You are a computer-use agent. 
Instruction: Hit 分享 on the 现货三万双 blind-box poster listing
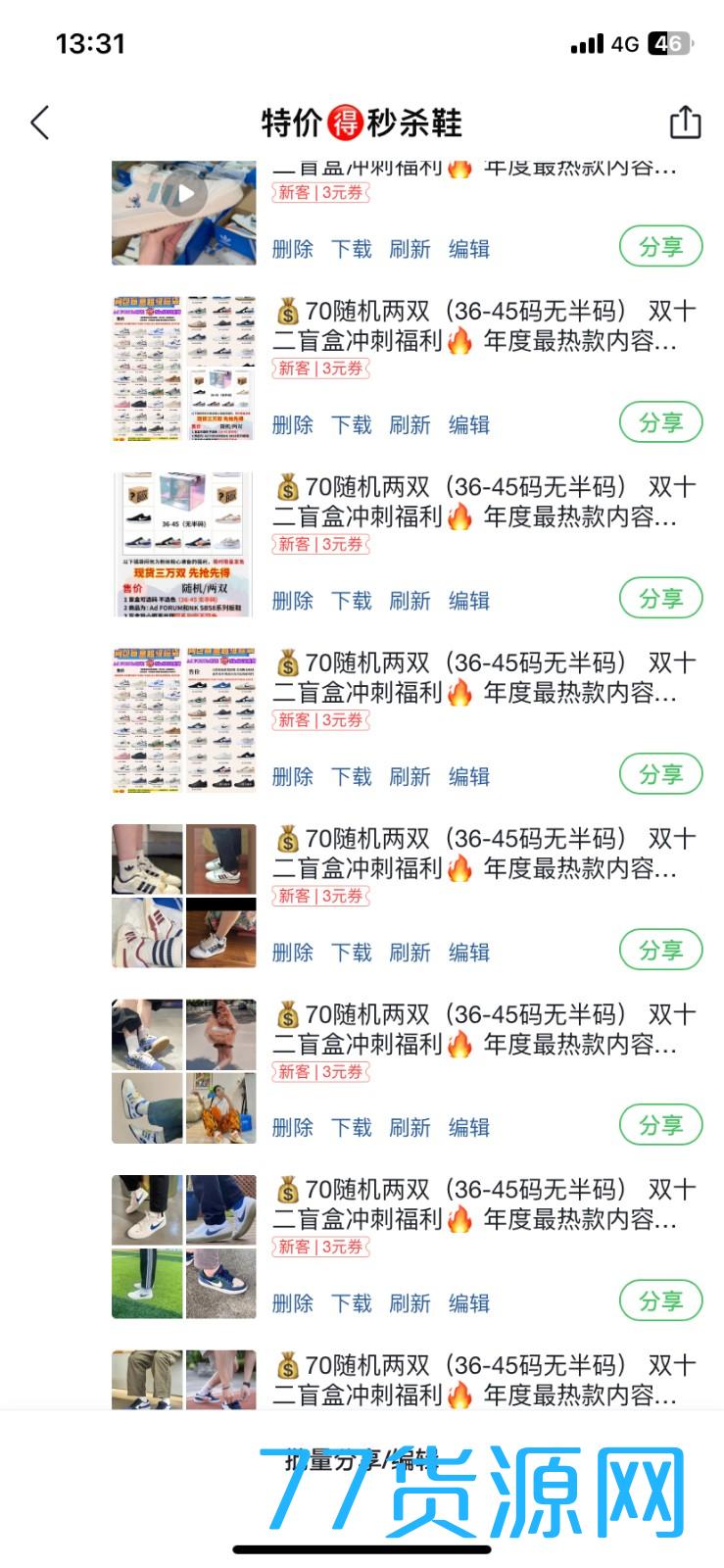661,598
